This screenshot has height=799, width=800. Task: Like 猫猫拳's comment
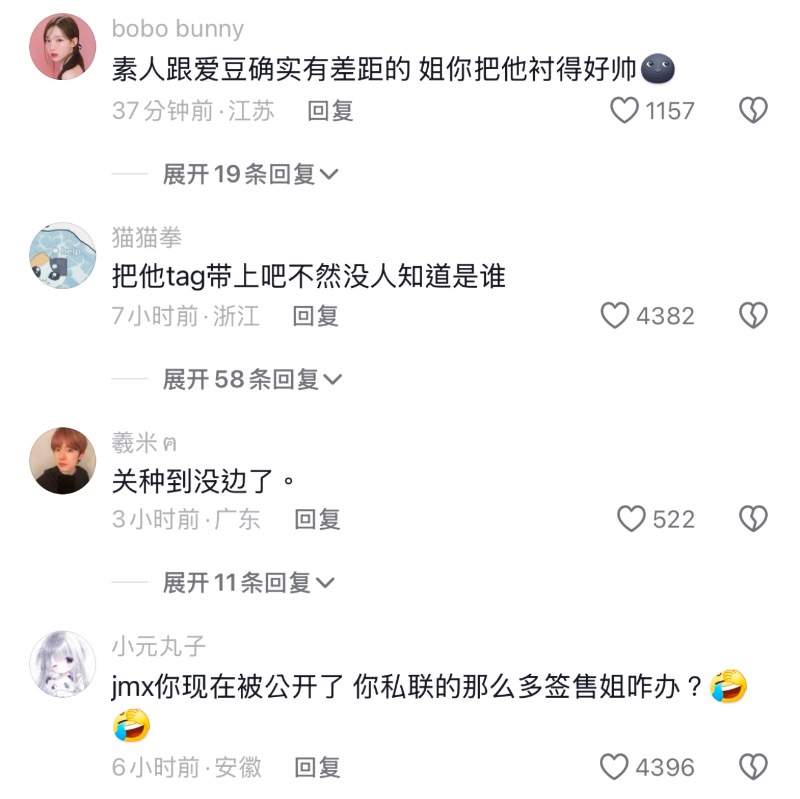tap(615, 316)
